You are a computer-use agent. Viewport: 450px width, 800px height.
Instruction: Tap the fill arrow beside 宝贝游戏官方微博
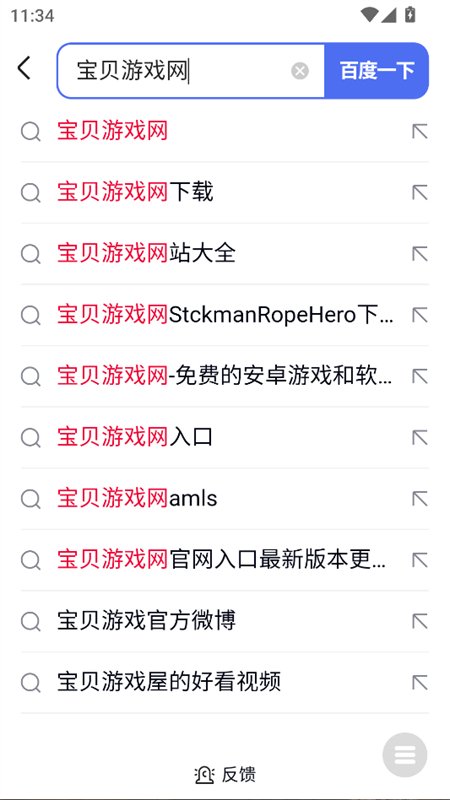tap(419, 621)
